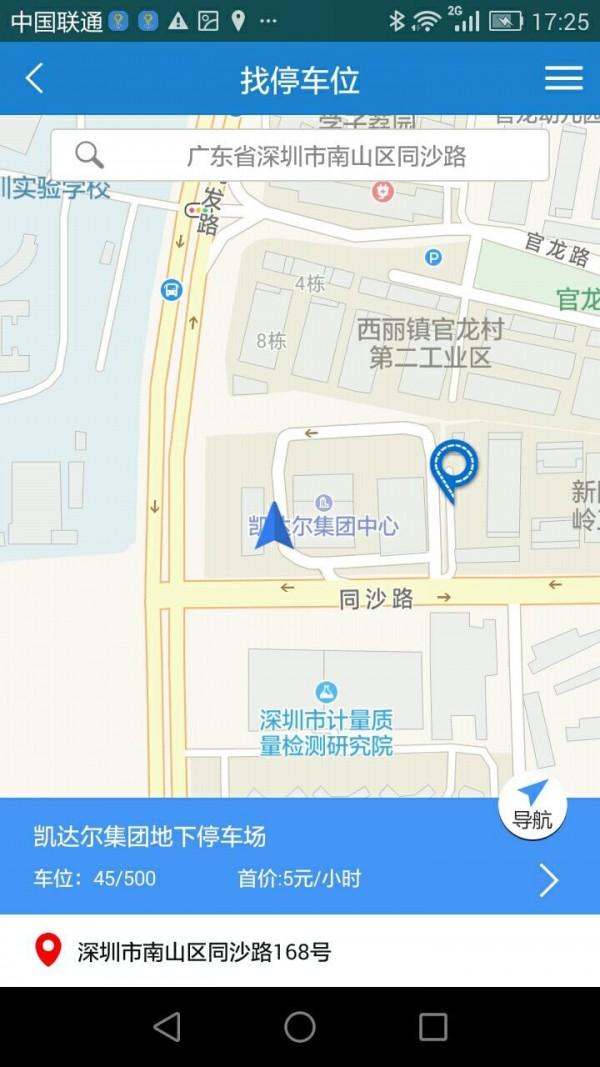Start navigation with the 导航 button
Image resolution: width=600 pixels, height=1067 pixels.
point(532,806)
